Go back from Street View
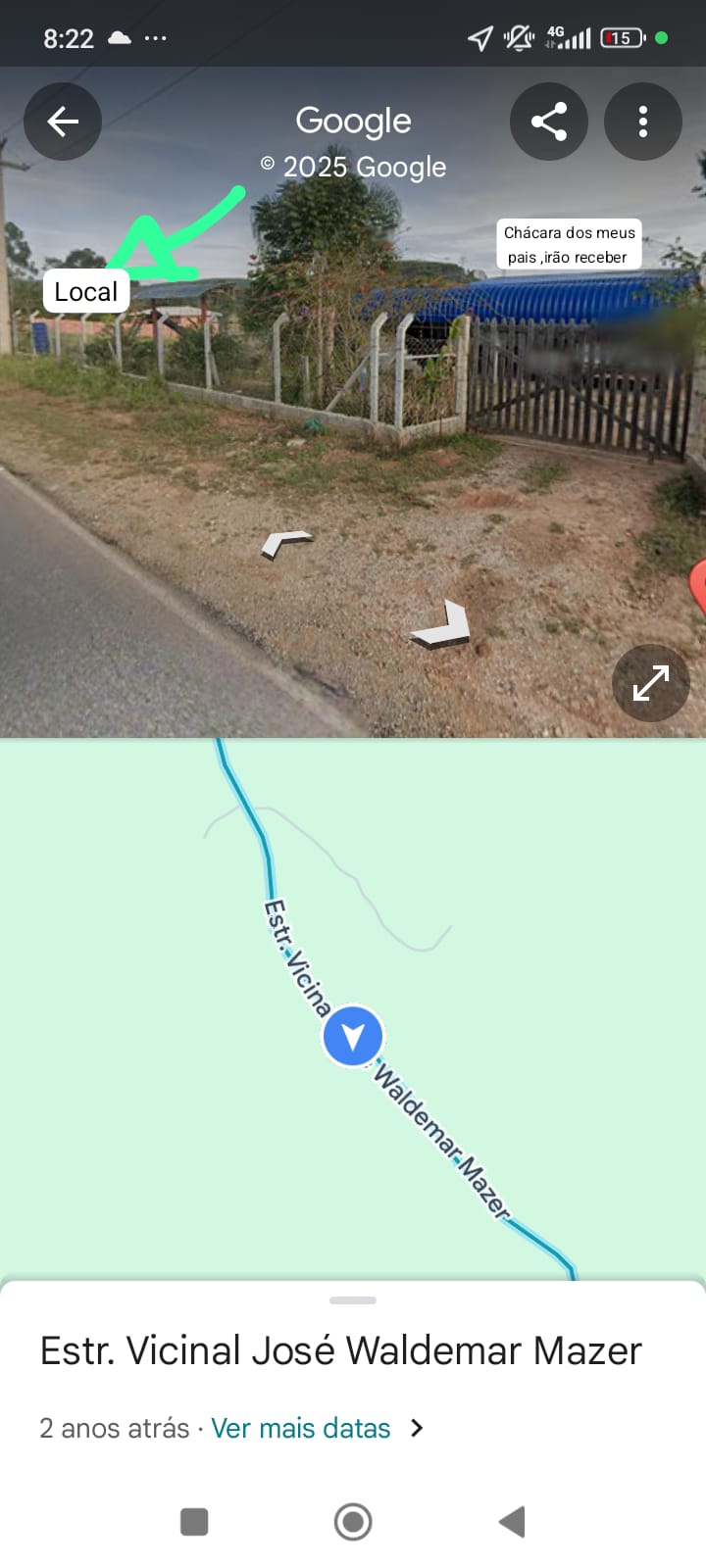The image size is (706, 1568). (x=63, y=122)
